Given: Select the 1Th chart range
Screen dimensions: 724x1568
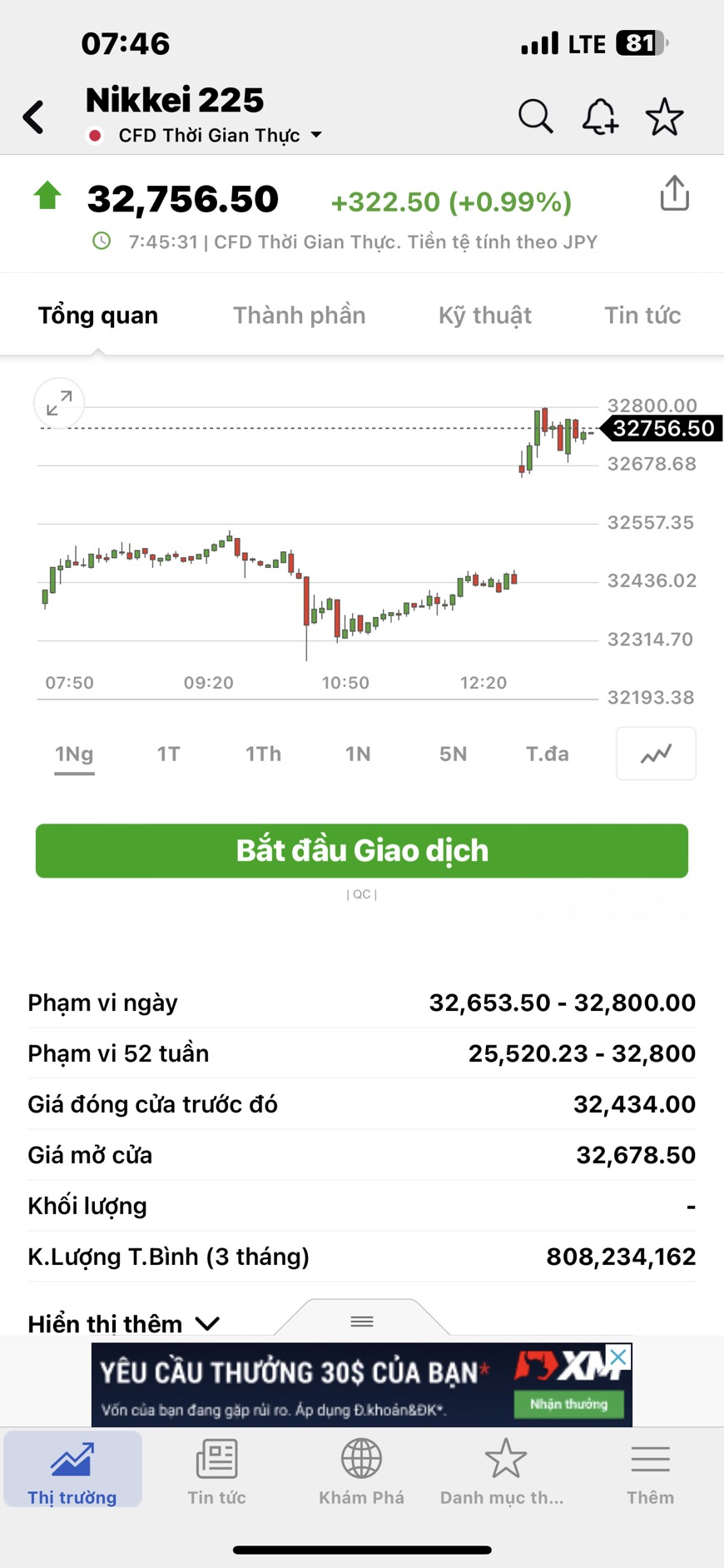Looking at the screenshot, I should pos(263,754).
